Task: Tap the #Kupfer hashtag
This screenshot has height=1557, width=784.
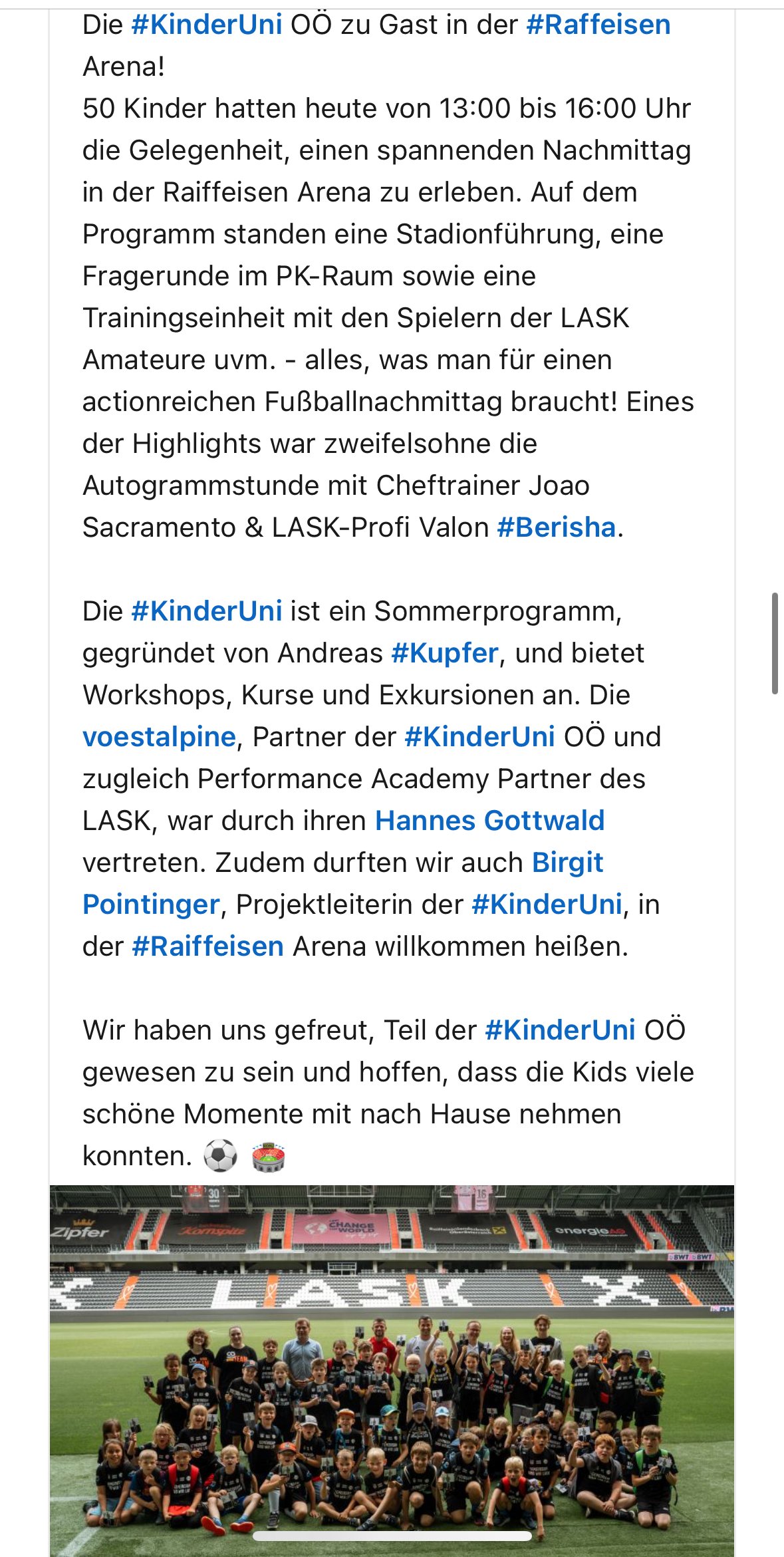Action: pyautogui.click(x=445, y=653)
